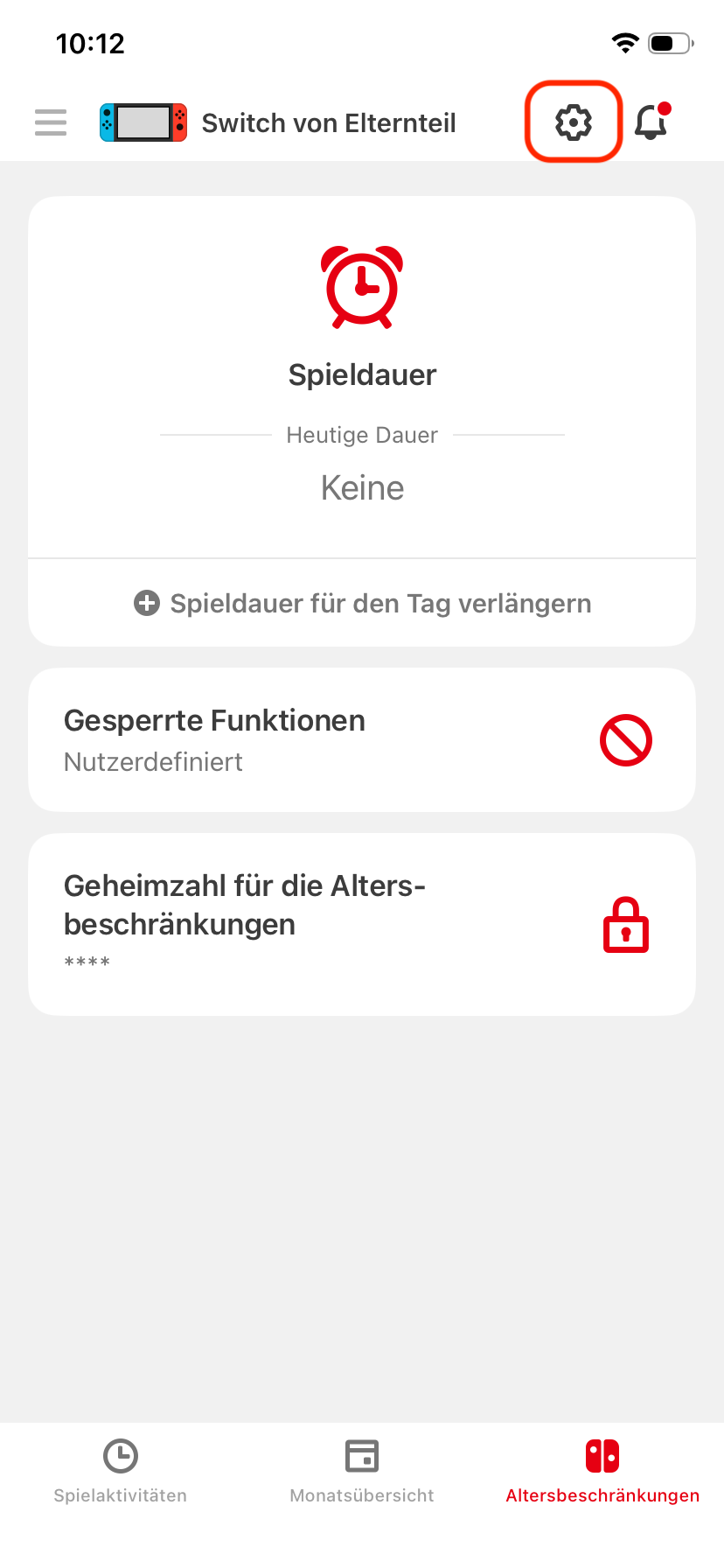Tap Spieldauer für den Tag verlängern

click(x=362, y=603)
